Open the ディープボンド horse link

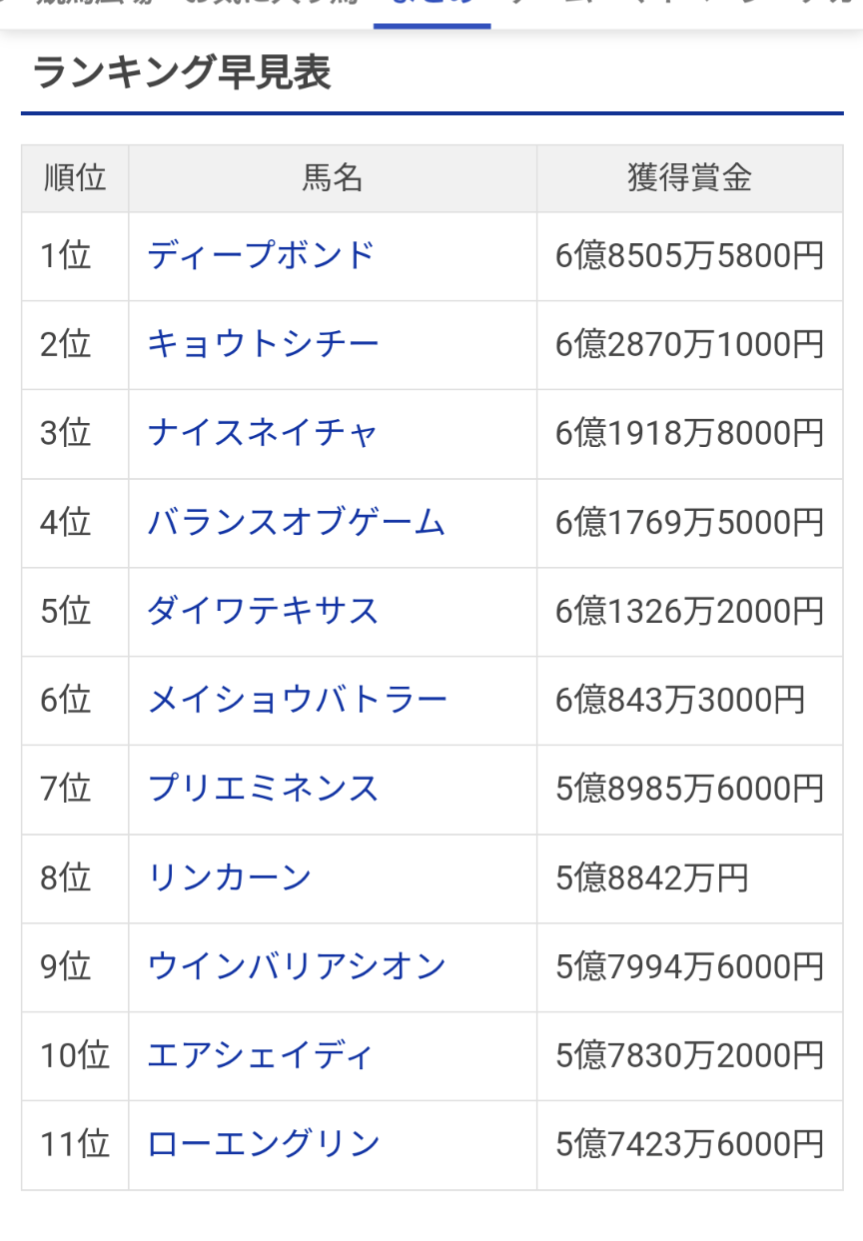[260, 256]
